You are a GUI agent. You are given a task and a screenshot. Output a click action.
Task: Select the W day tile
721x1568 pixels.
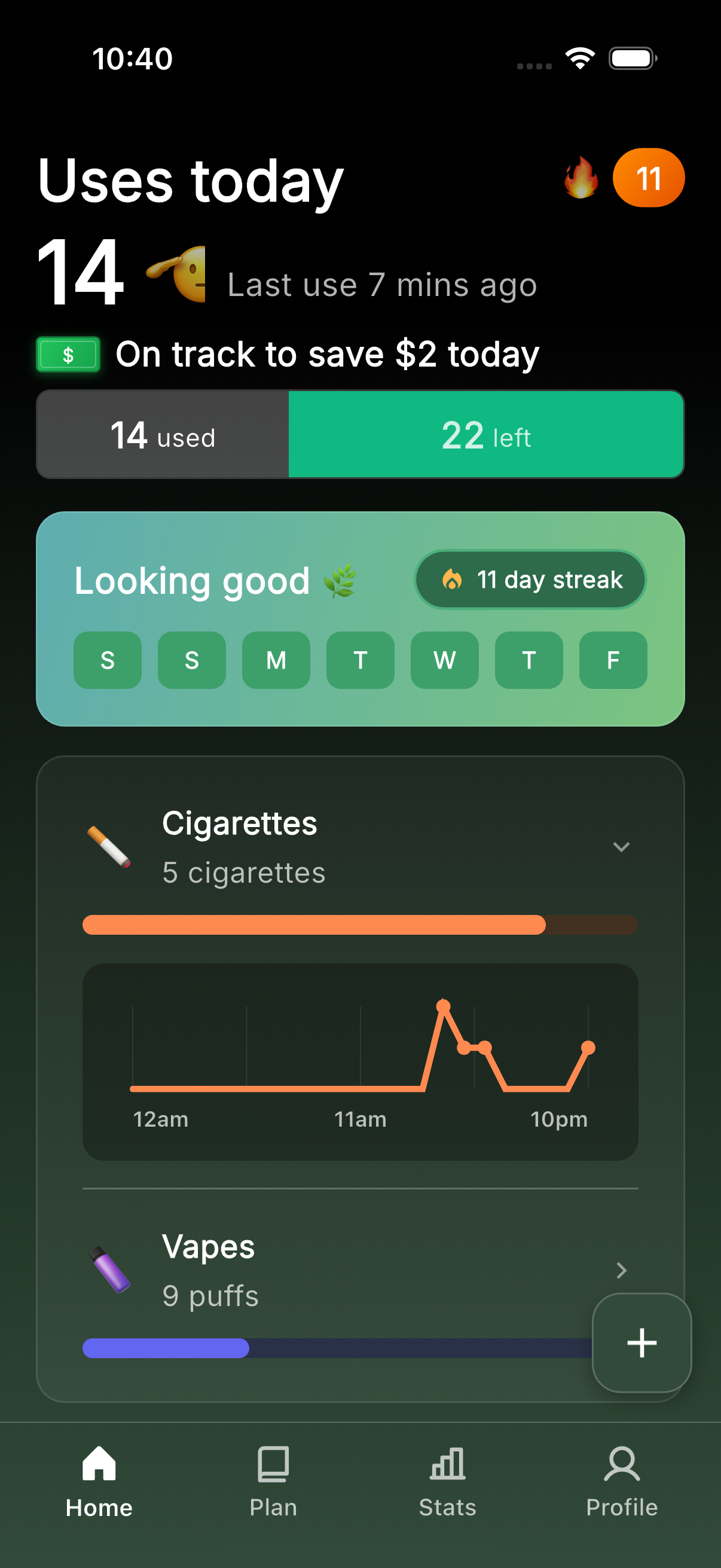coord(444,660)
